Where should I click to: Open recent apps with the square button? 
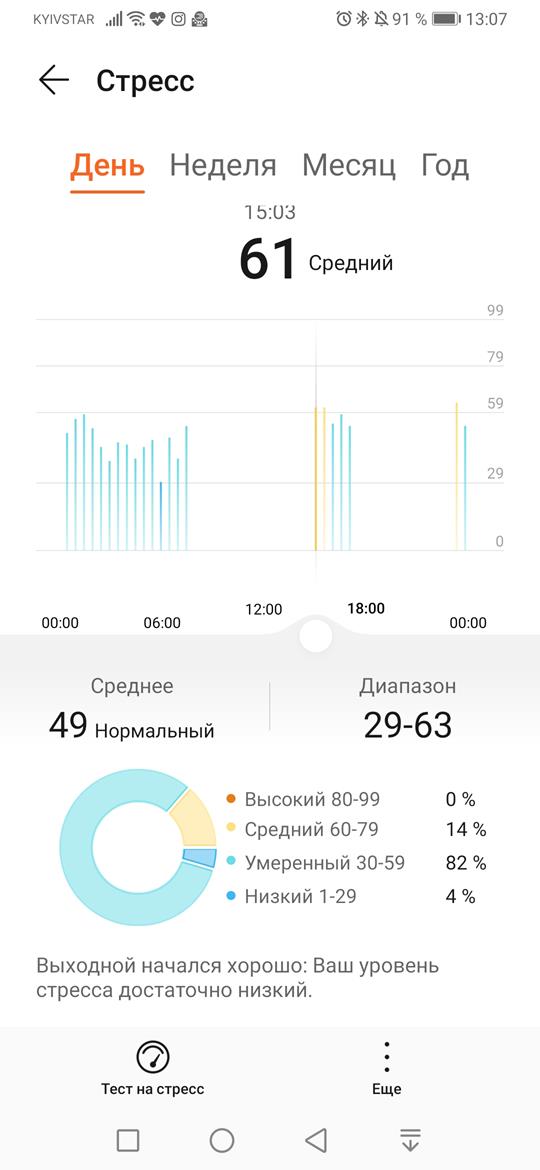[x=128, y=1140]
